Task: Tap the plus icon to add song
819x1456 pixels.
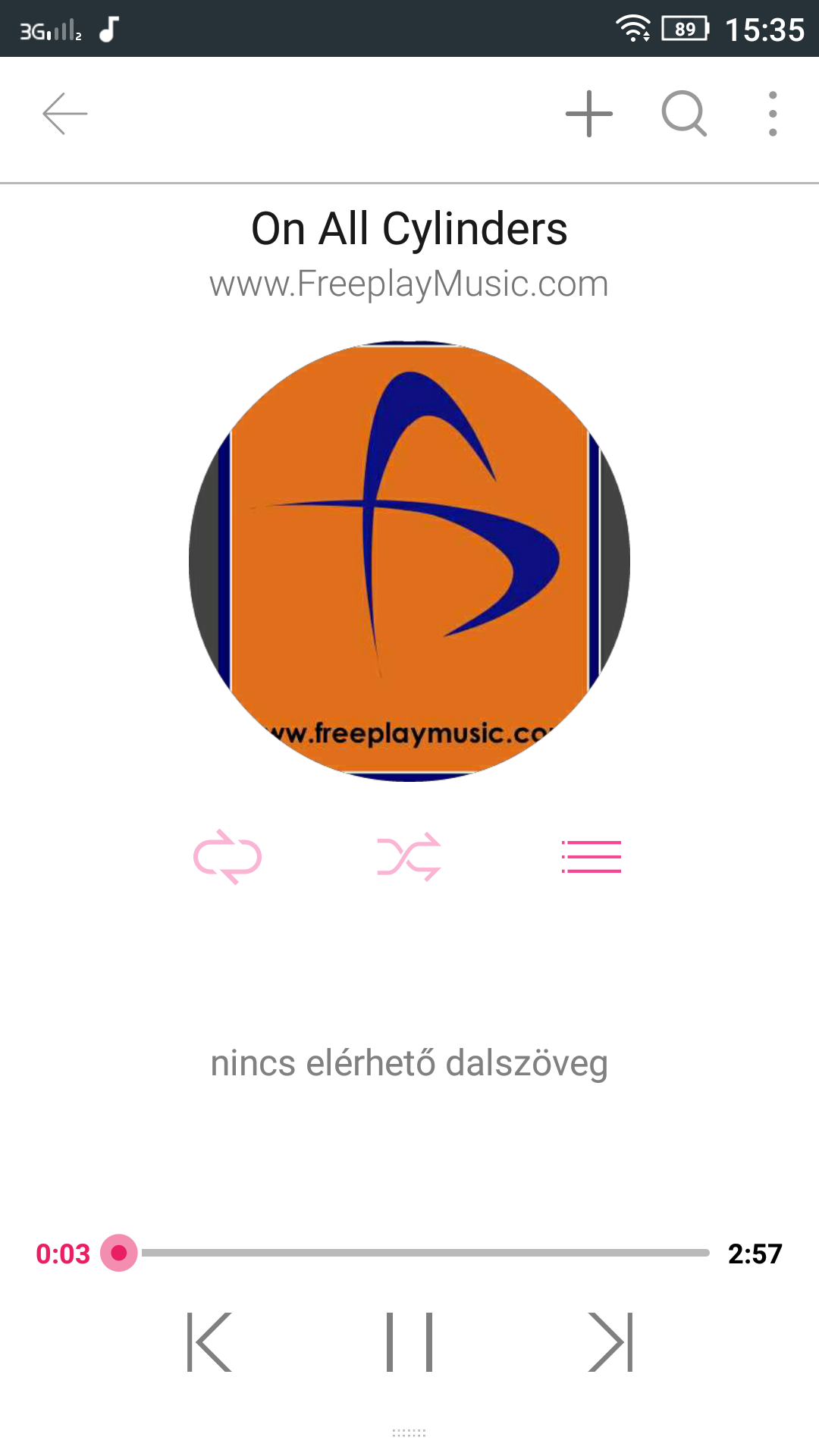Action: [589, 114]
